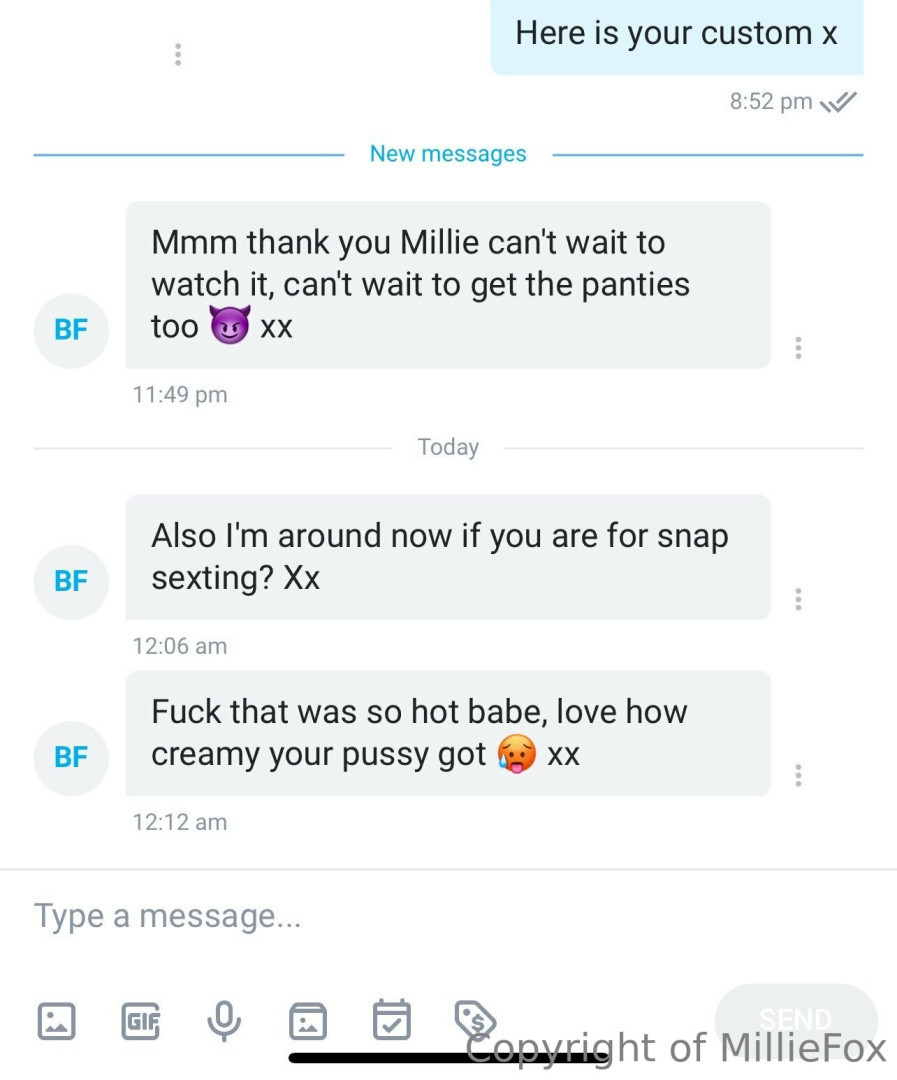Open options for 'Mmm thank you Millie' message
Screen dimensions: 897x1080
click(x=798, y=348)
